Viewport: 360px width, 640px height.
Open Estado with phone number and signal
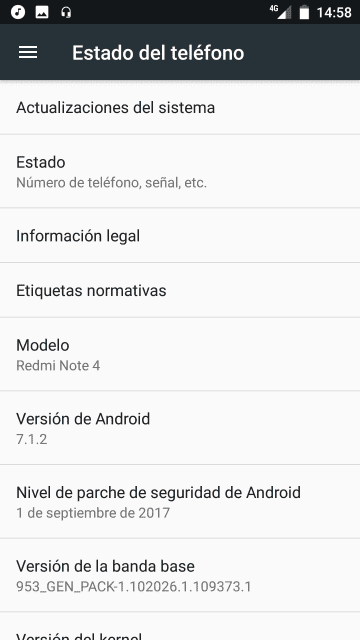click(180, 171)
